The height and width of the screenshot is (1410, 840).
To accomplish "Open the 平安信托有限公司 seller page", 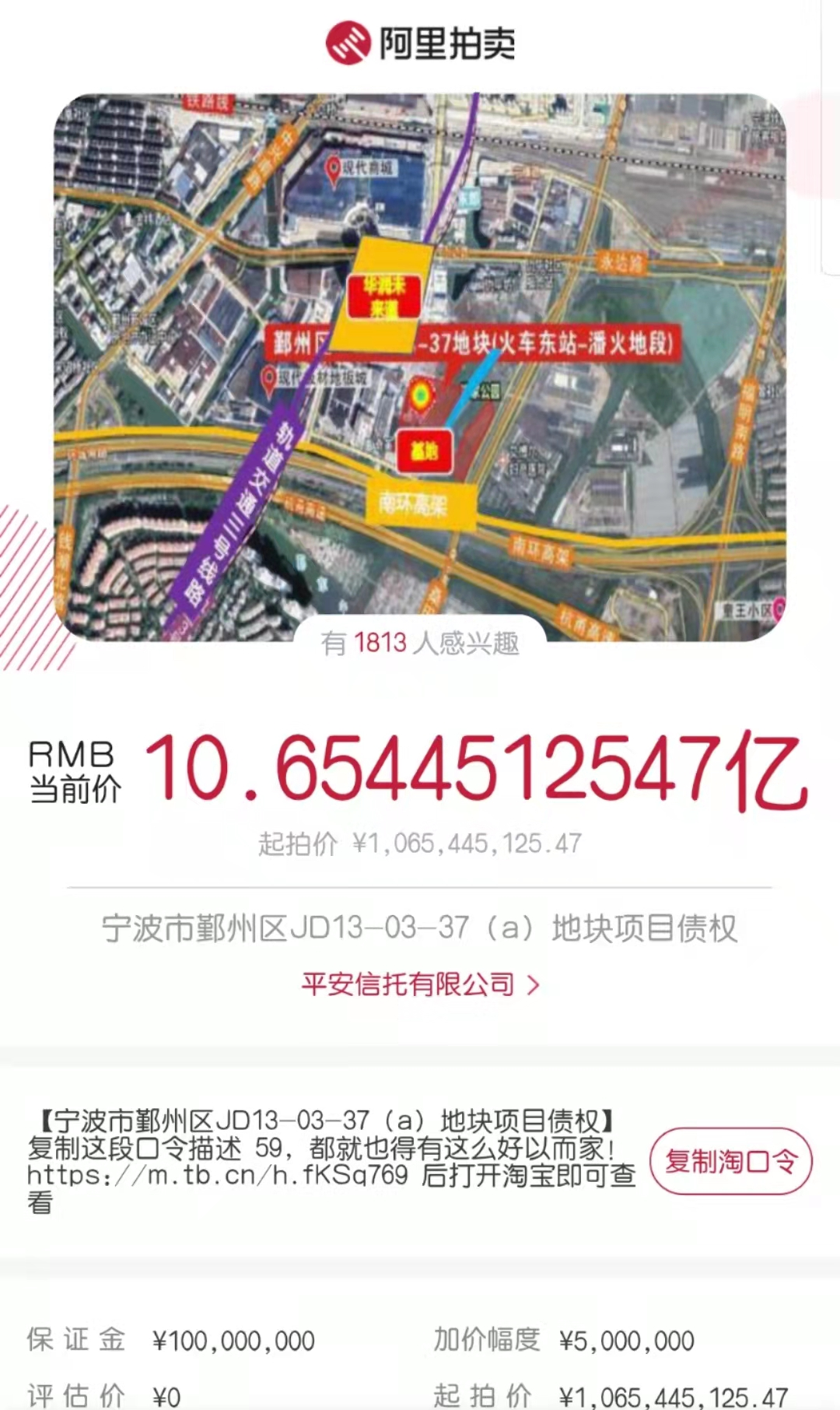I will (419, 984).
